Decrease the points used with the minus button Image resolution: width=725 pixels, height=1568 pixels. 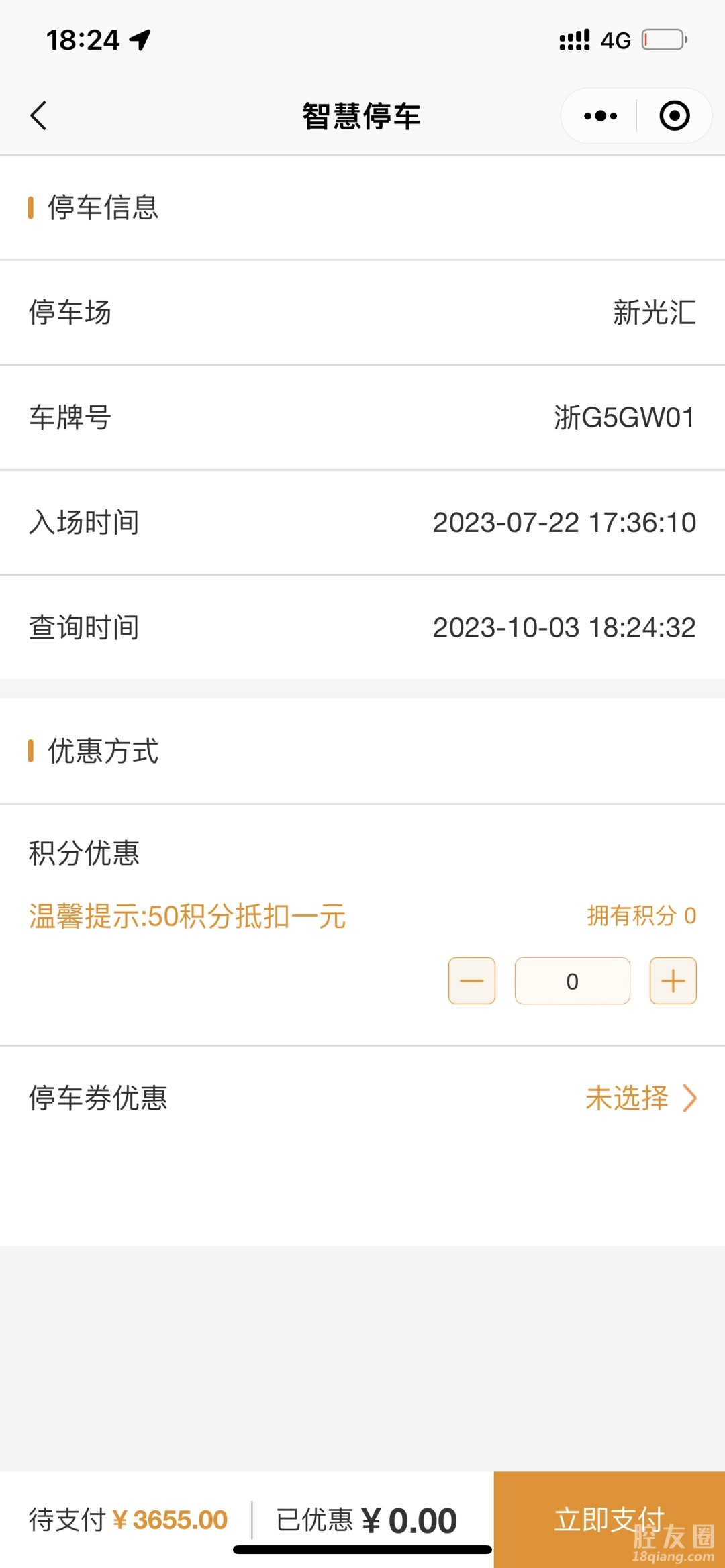coord(472,981)
